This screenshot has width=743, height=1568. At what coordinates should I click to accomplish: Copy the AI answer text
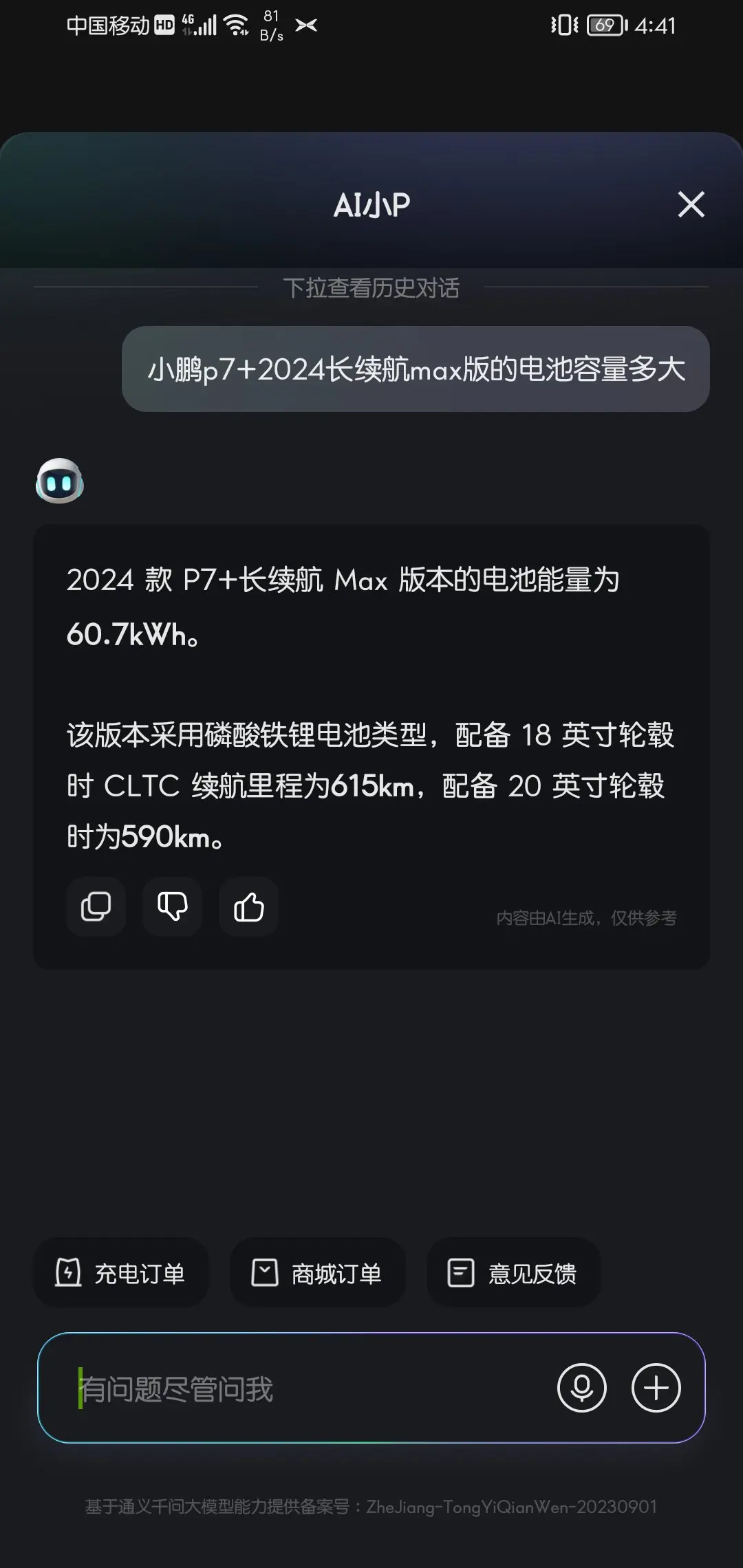tap(96, 906)
